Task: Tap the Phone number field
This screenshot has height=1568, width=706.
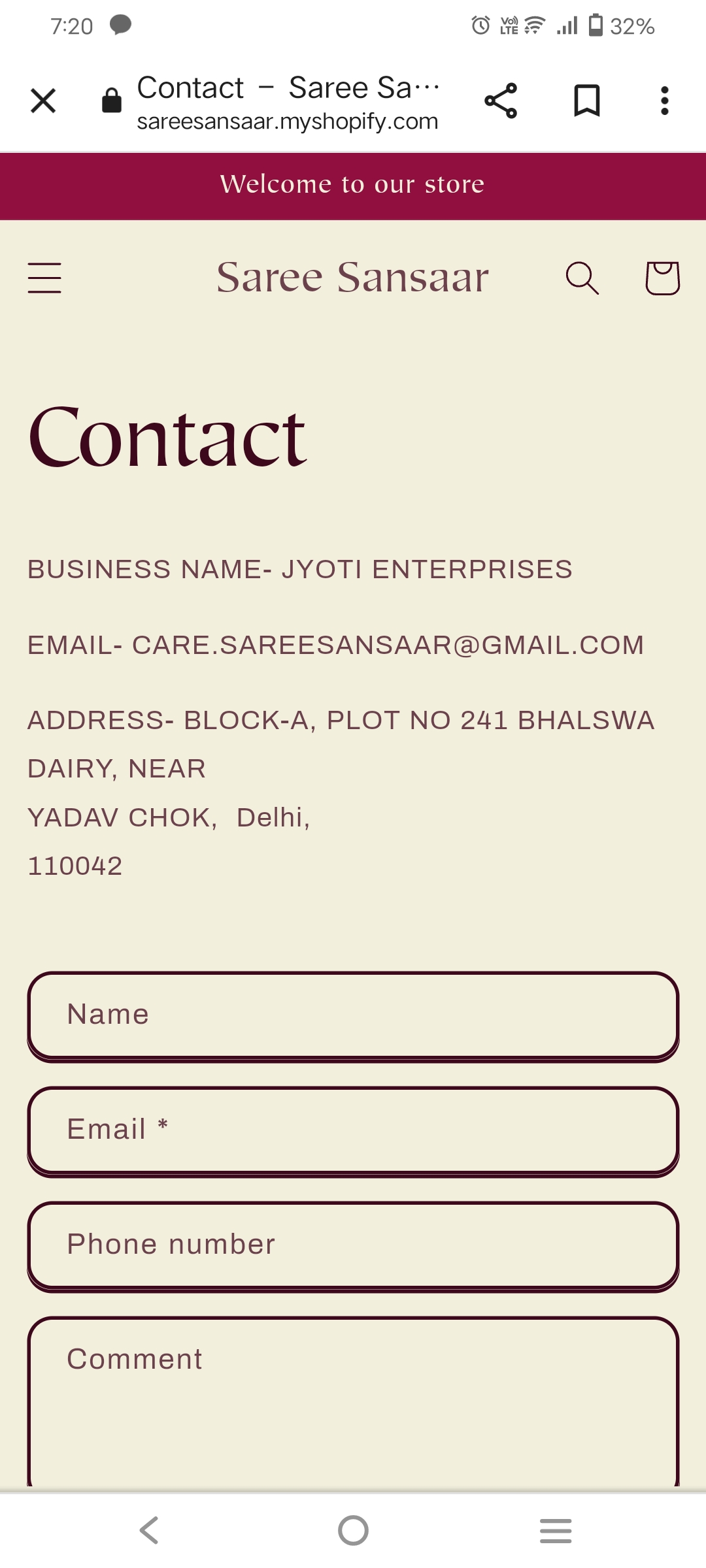Action: coord(353,1245)
